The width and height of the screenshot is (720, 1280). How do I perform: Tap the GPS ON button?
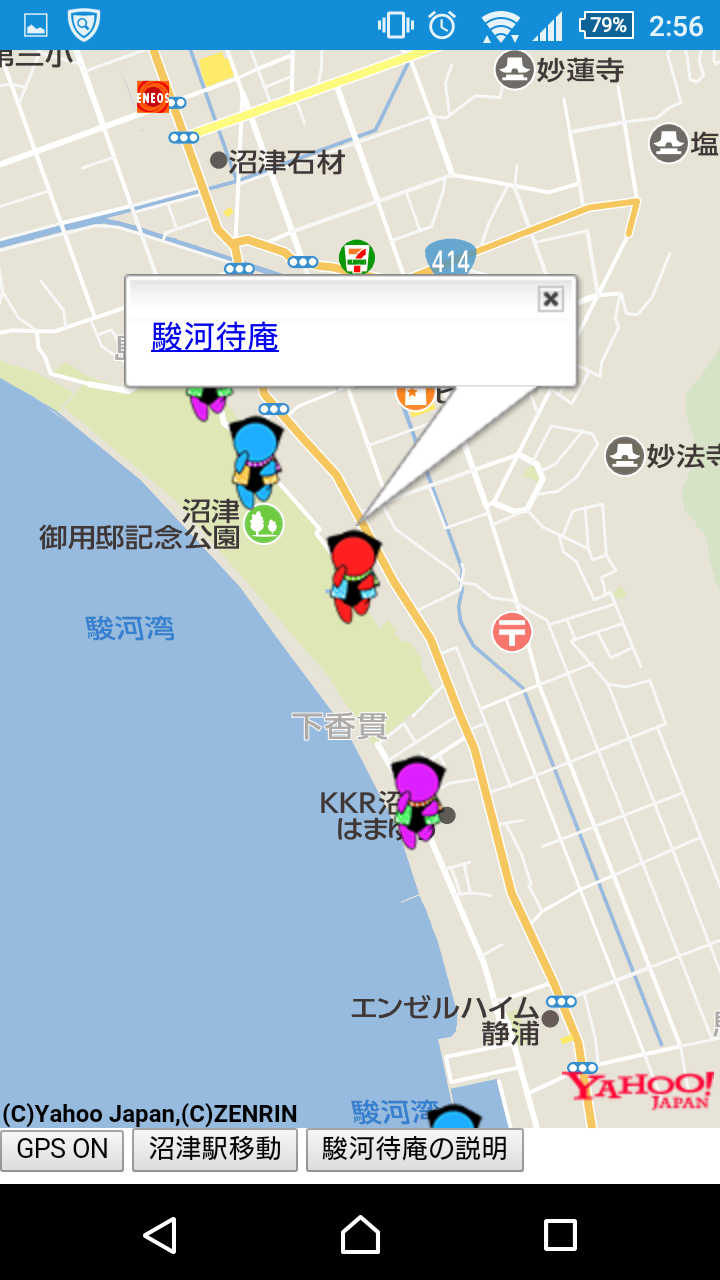pyautogui.click(x=62, y=1149)
